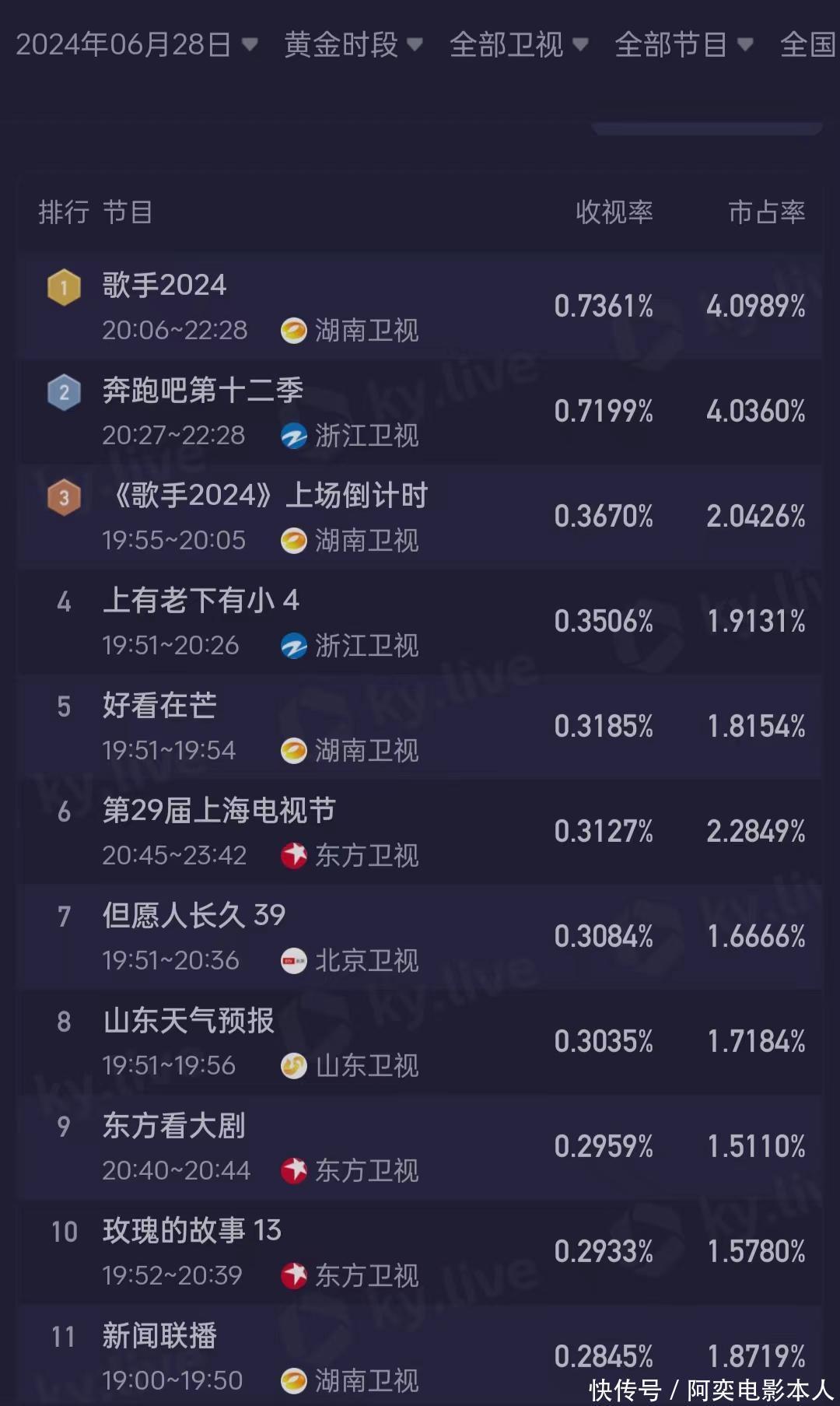This screenshot has height=1406, width=840.
Task: Open the 全部卫视 channel filter
Action: [x=518, y=44]
